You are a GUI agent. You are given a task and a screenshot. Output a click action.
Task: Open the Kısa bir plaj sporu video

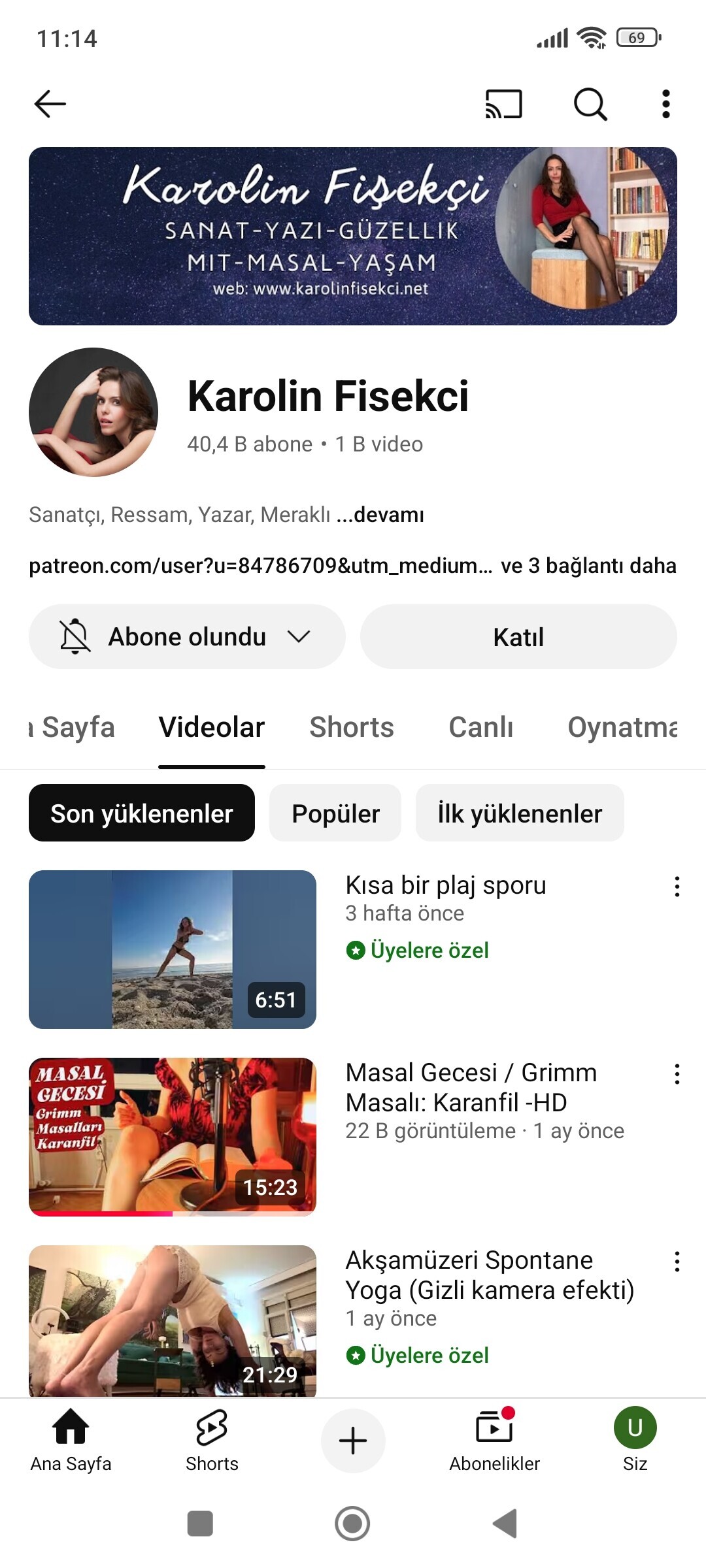point(173,949)
